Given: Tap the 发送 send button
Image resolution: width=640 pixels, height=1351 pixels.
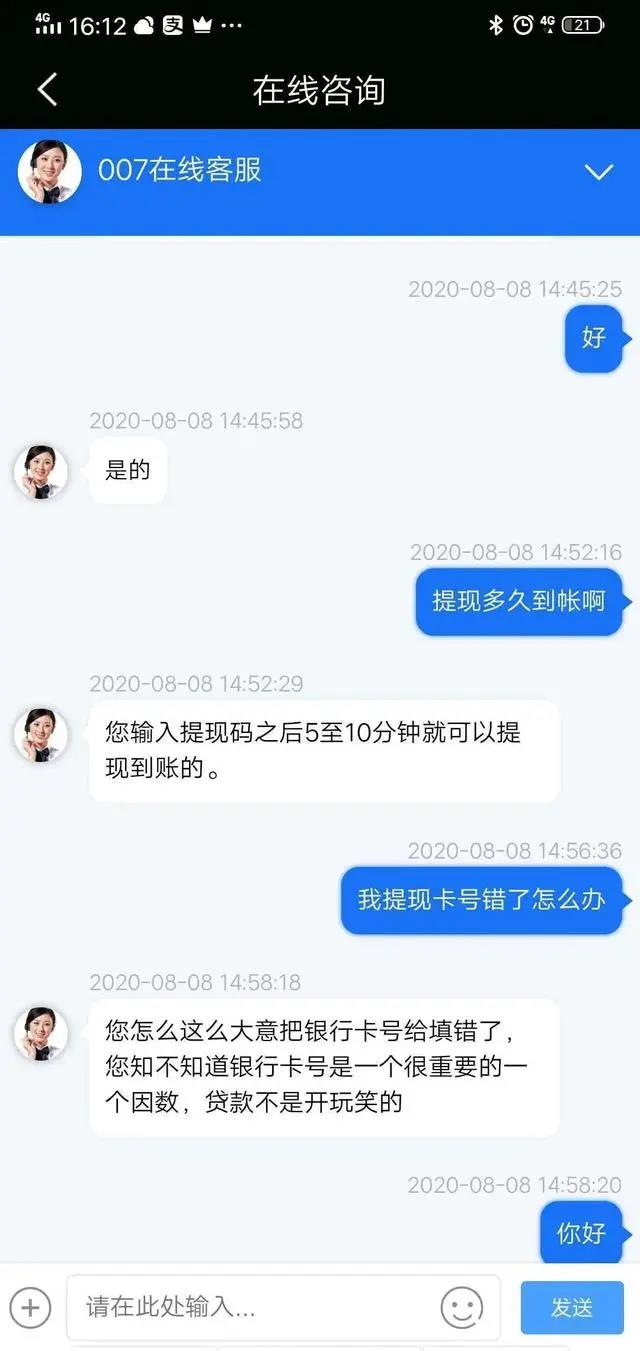Looking at the screenshot, I should tap(572, 1307).
